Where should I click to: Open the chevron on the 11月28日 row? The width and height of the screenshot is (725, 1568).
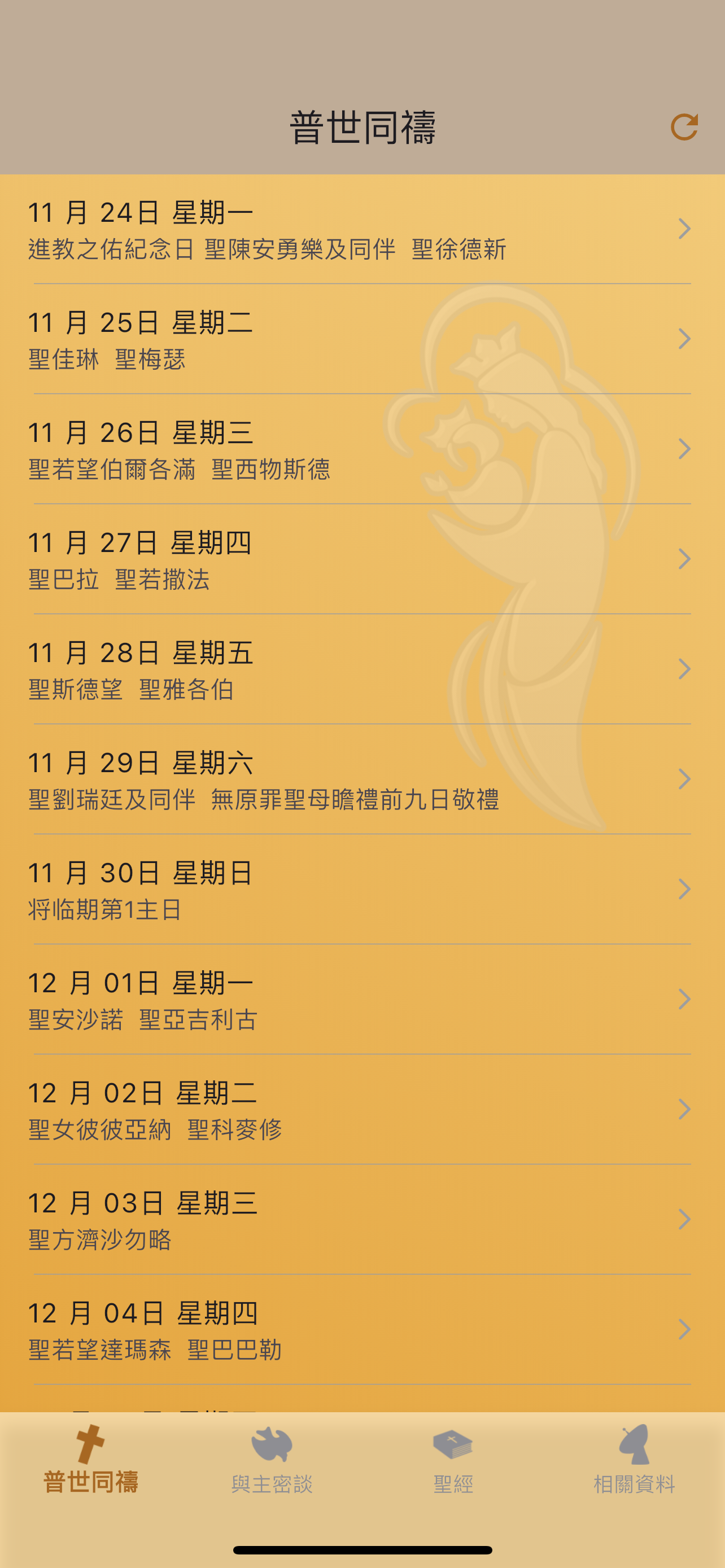click(x=684, y=669)
